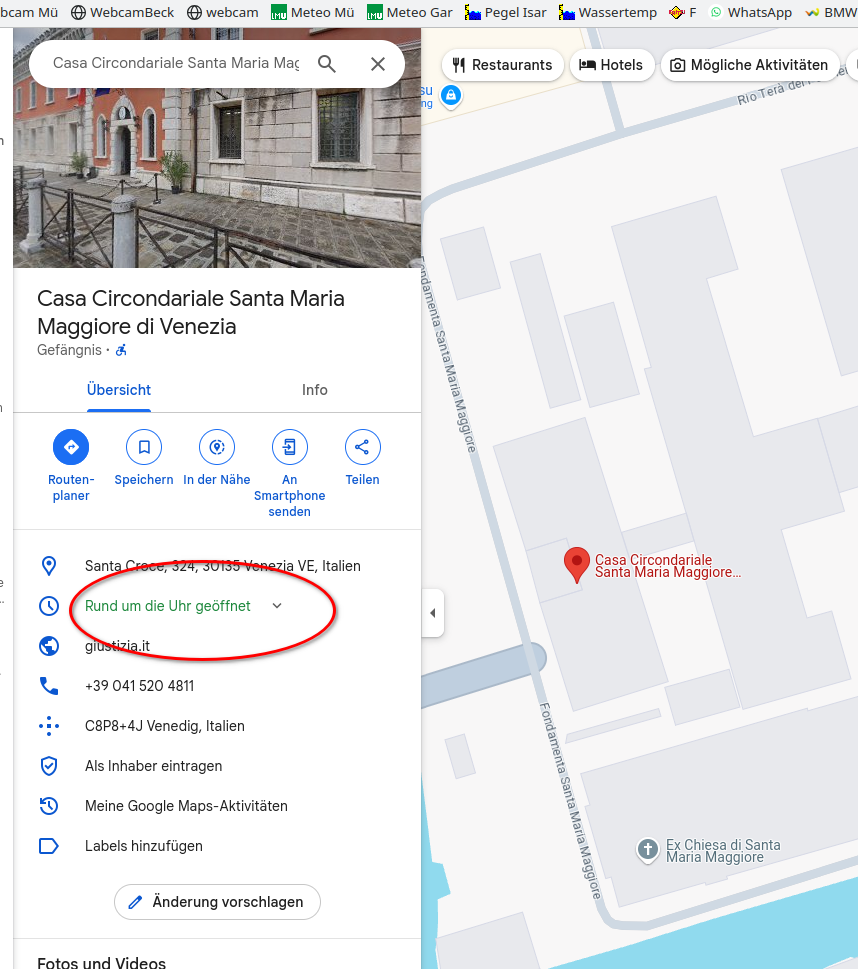Open Meine Google Maps-Aktivitäten
This screenshot has height=969, width=858.
186,806
